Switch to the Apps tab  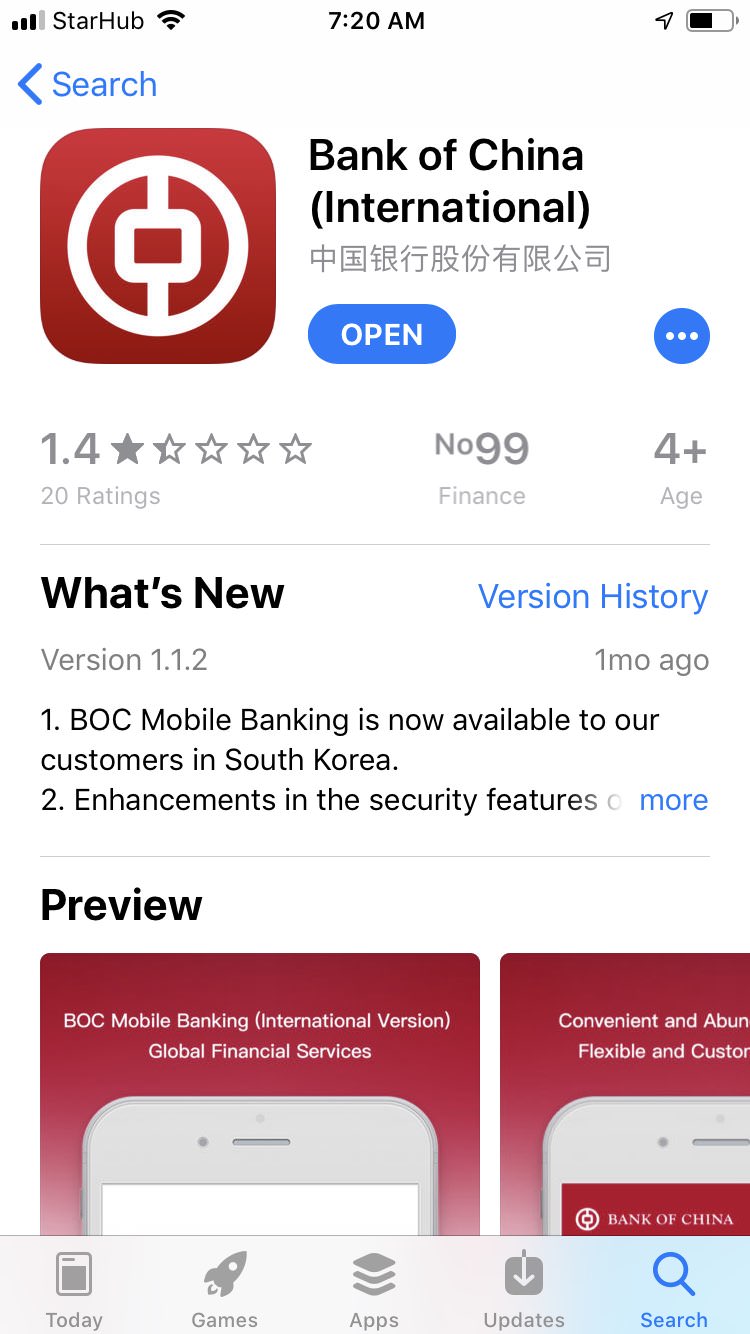(x=374, y=1290)
